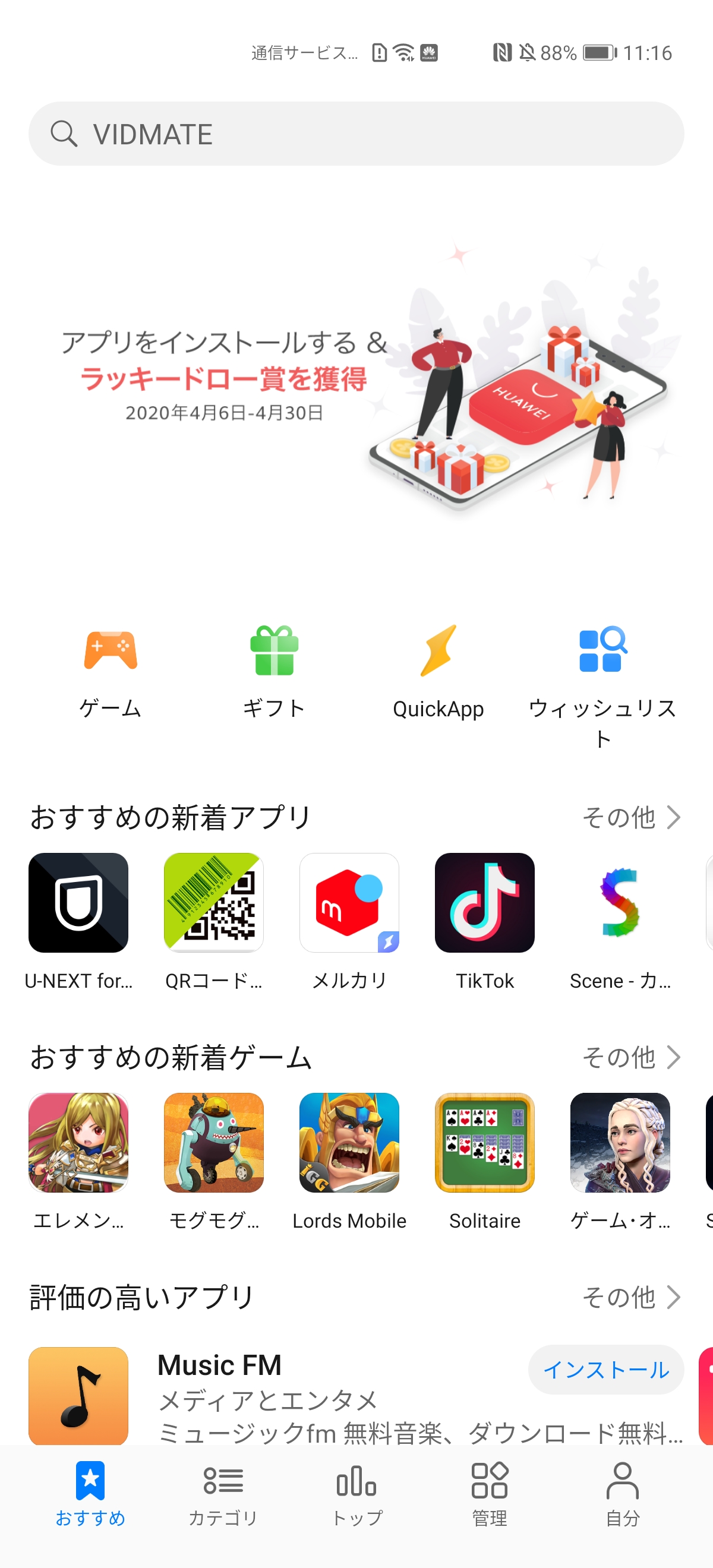
Task: Open the 自分 tab
Action: 622,1494
